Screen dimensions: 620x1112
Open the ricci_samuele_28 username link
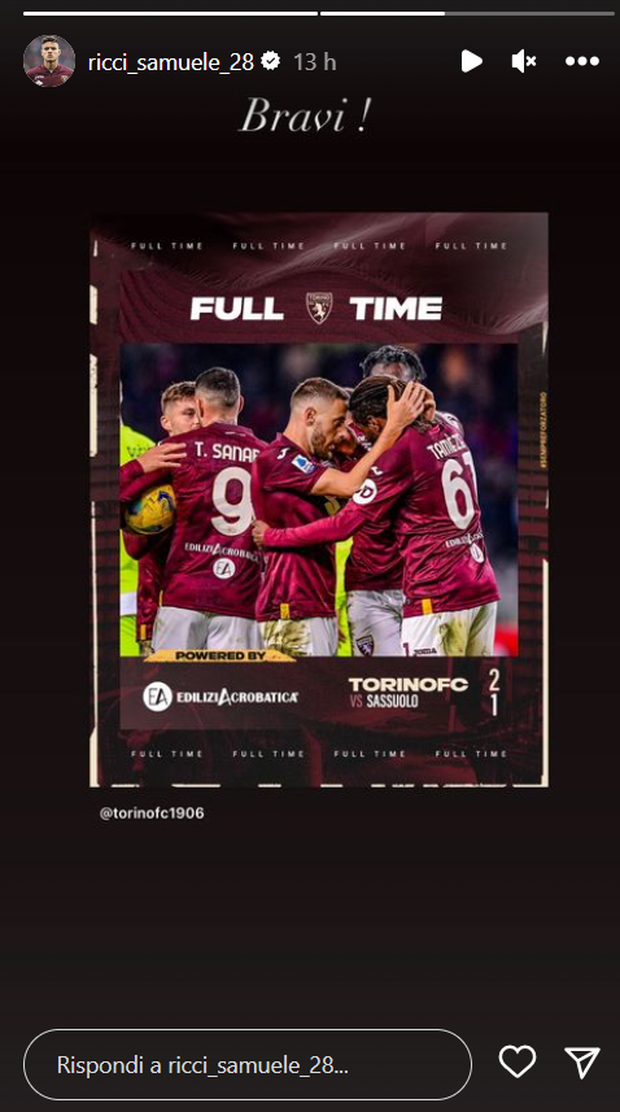click(171, 61)
